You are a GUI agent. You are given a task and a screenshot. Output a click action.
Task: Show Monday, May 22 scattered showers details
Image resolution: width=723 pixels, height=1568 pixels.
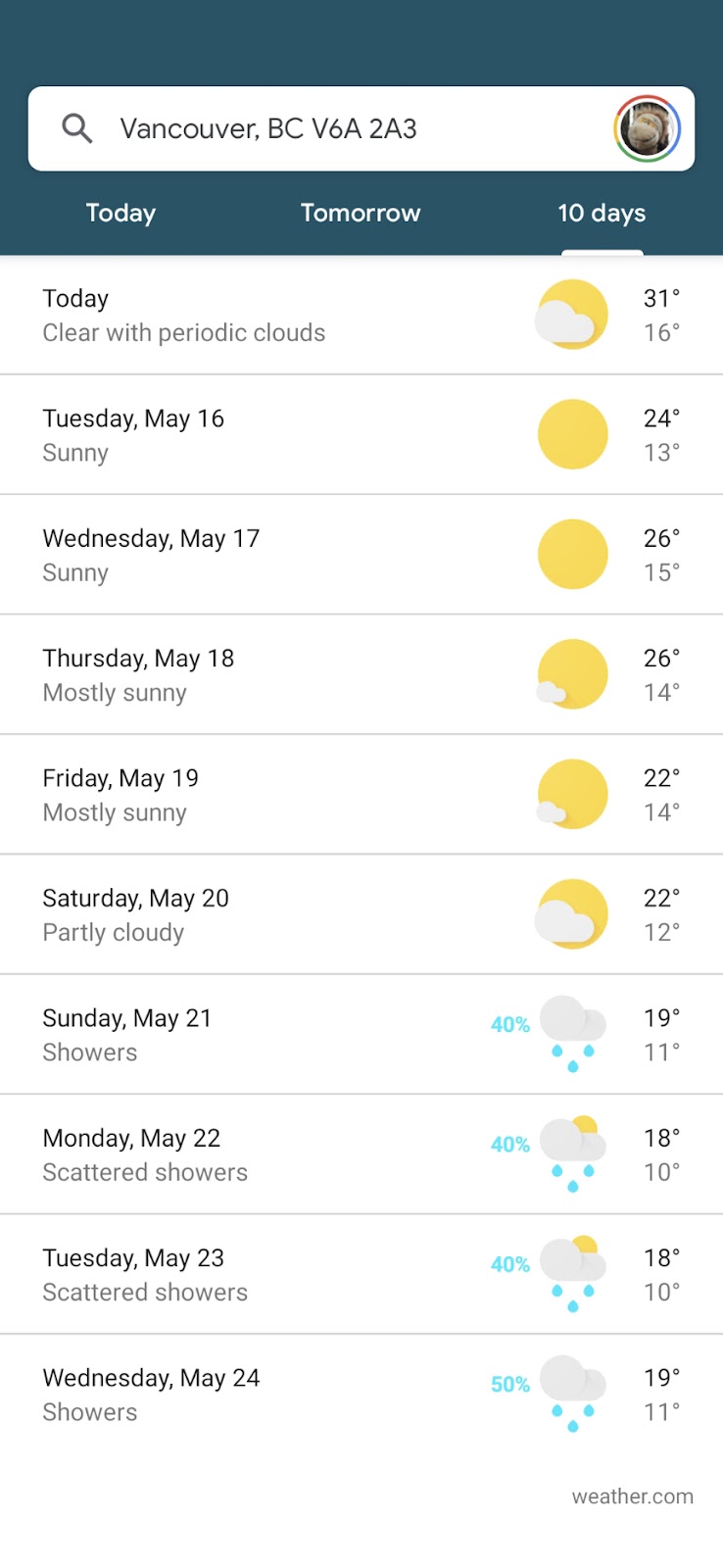pyautogui.click(x=361, y=1154)
